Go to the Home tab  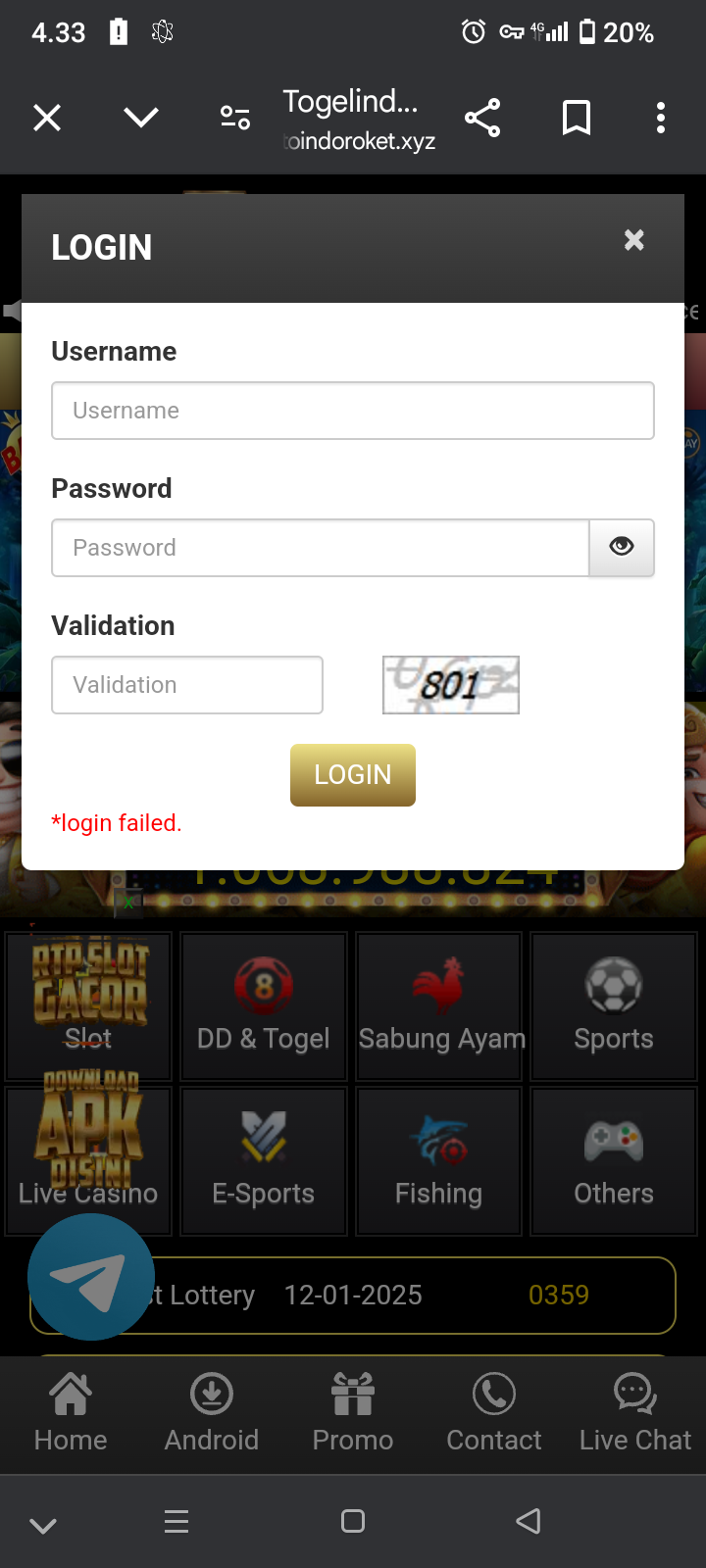[x=71, y=1412]
